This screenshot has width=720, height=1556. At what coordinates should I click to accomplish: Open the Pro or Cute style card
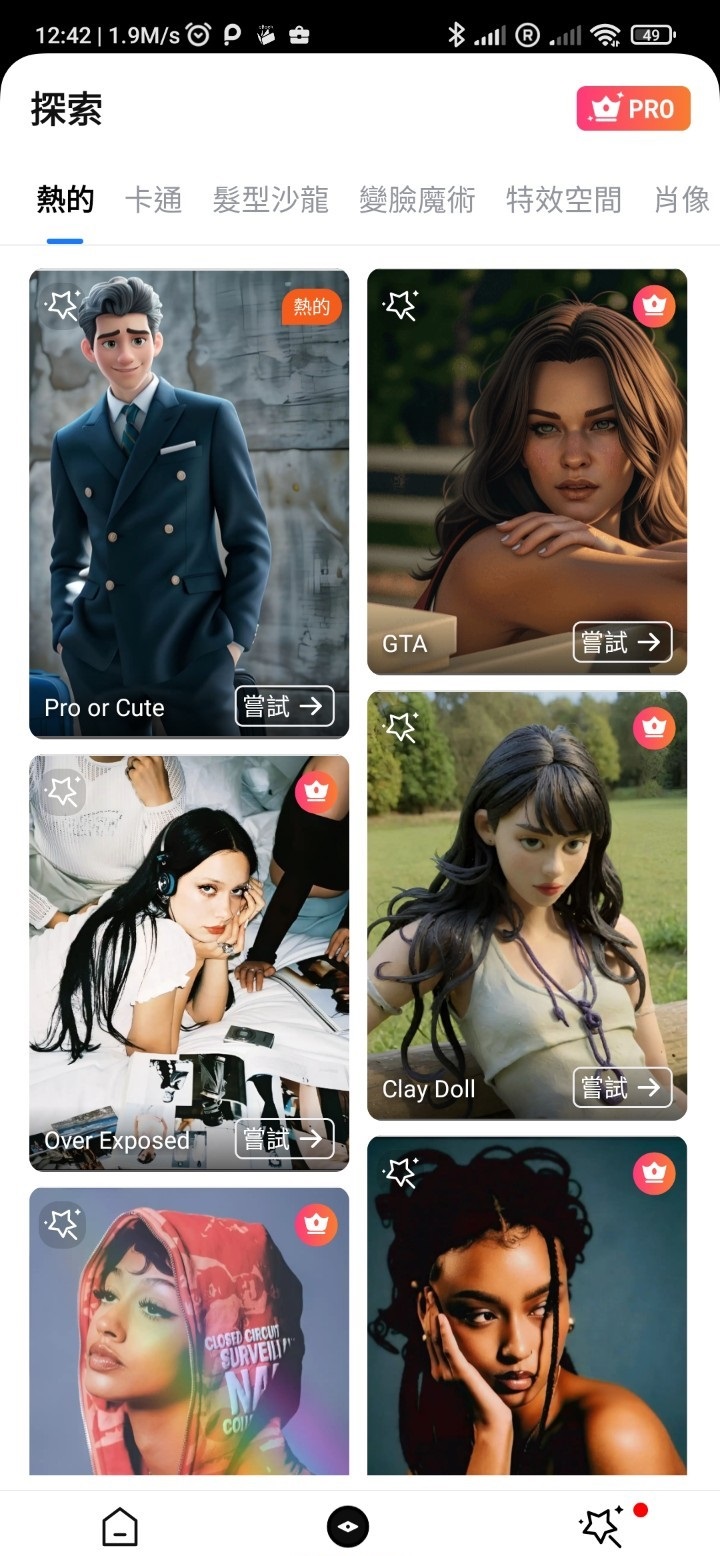pos(189,503)
